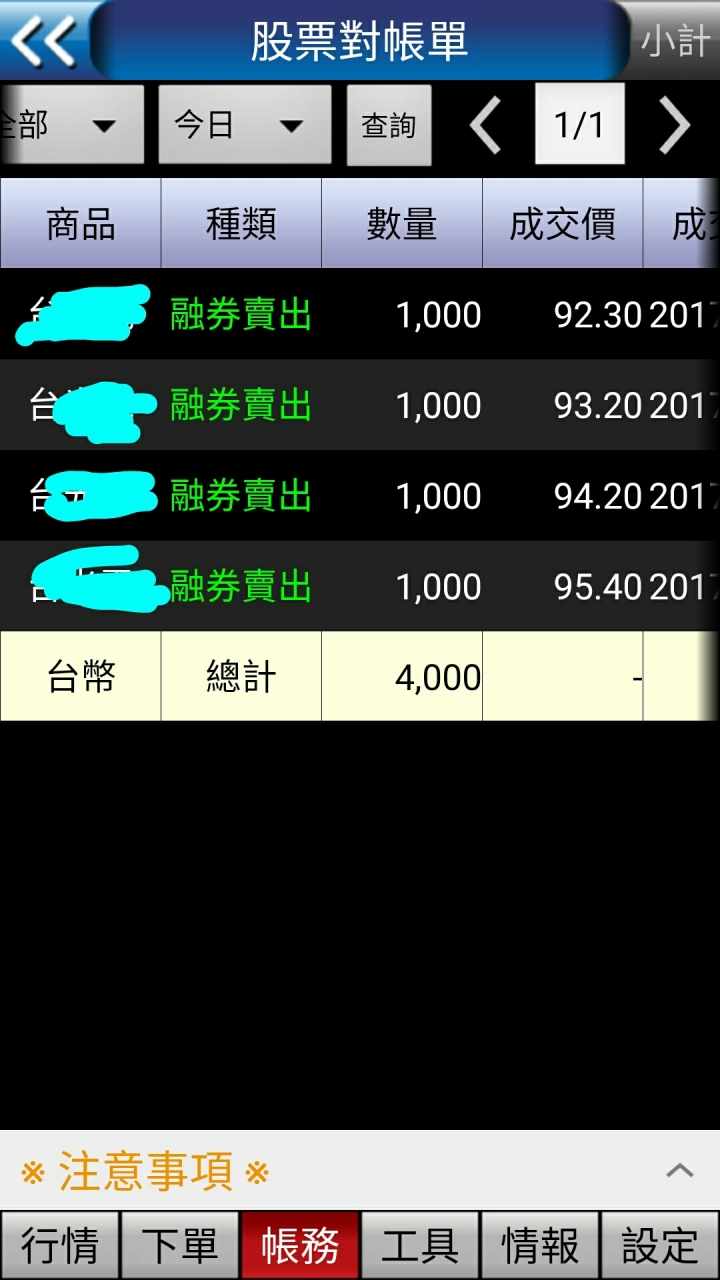Viewport: 720px width, 1280px height.
Task: Go back using the double-arrow icon
Action: click(x=44, y=41)
